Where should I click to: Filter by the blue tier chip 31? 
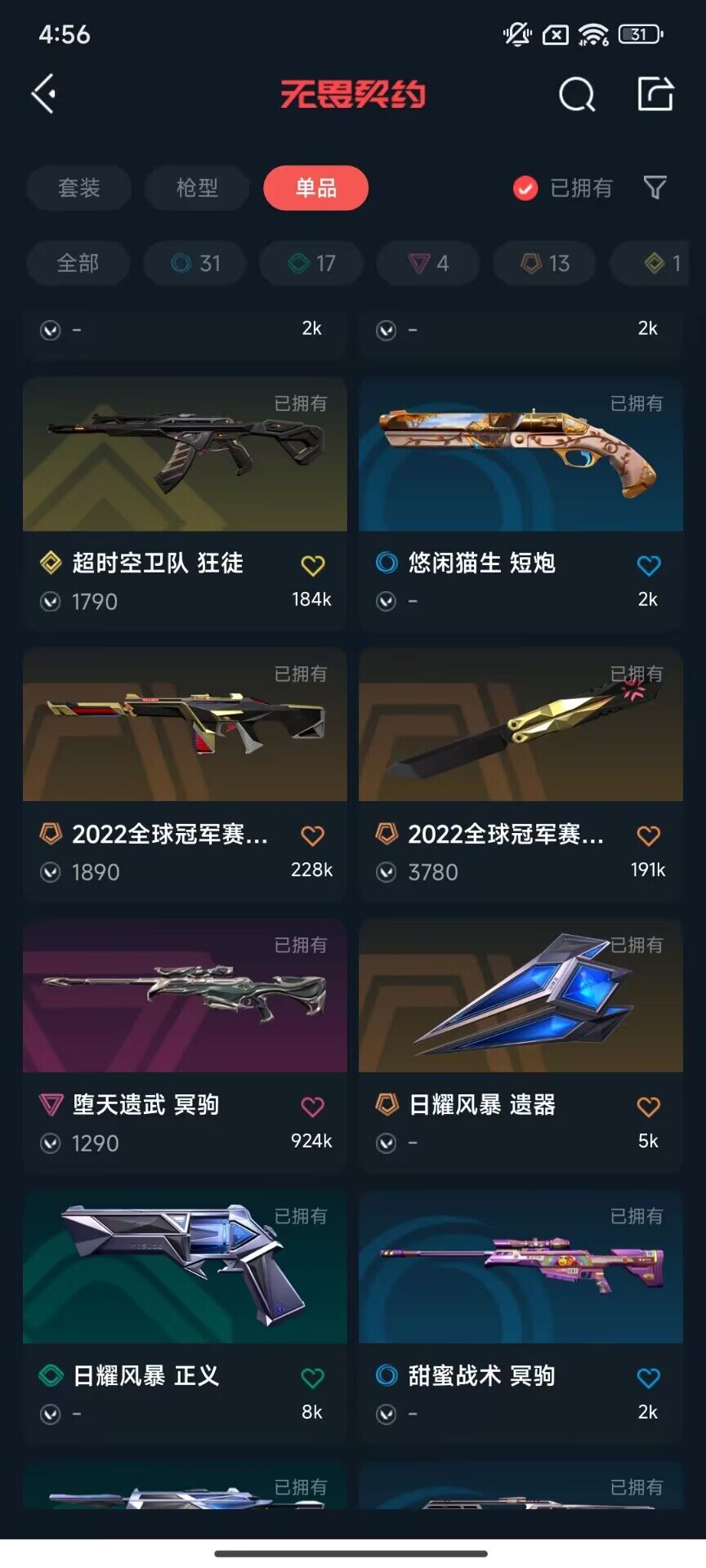tap(195, 263)
